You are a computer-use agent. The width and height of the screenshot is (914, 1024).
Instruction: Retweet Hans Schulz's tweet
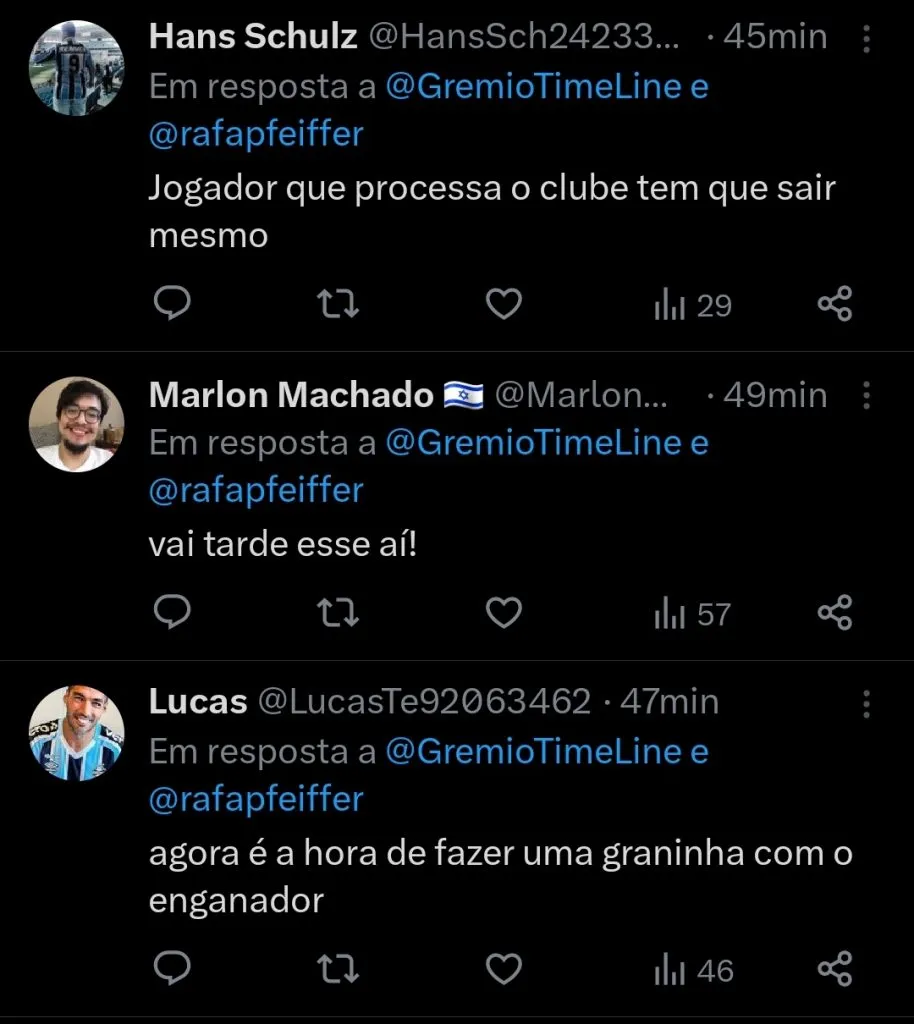point(337,304)
